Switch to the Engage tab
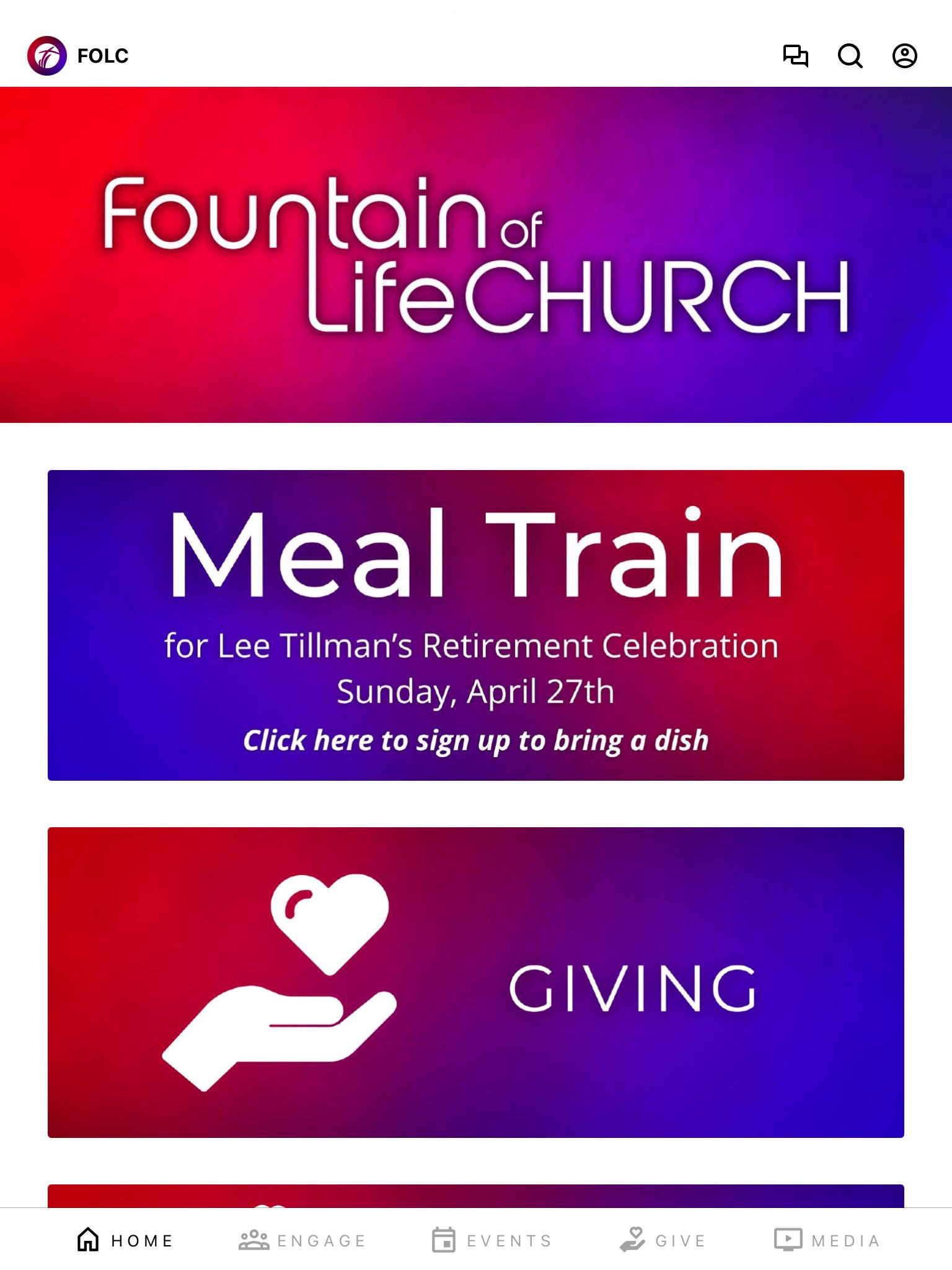Viewport: 952px width, 1270px height. pos(302,1240)
